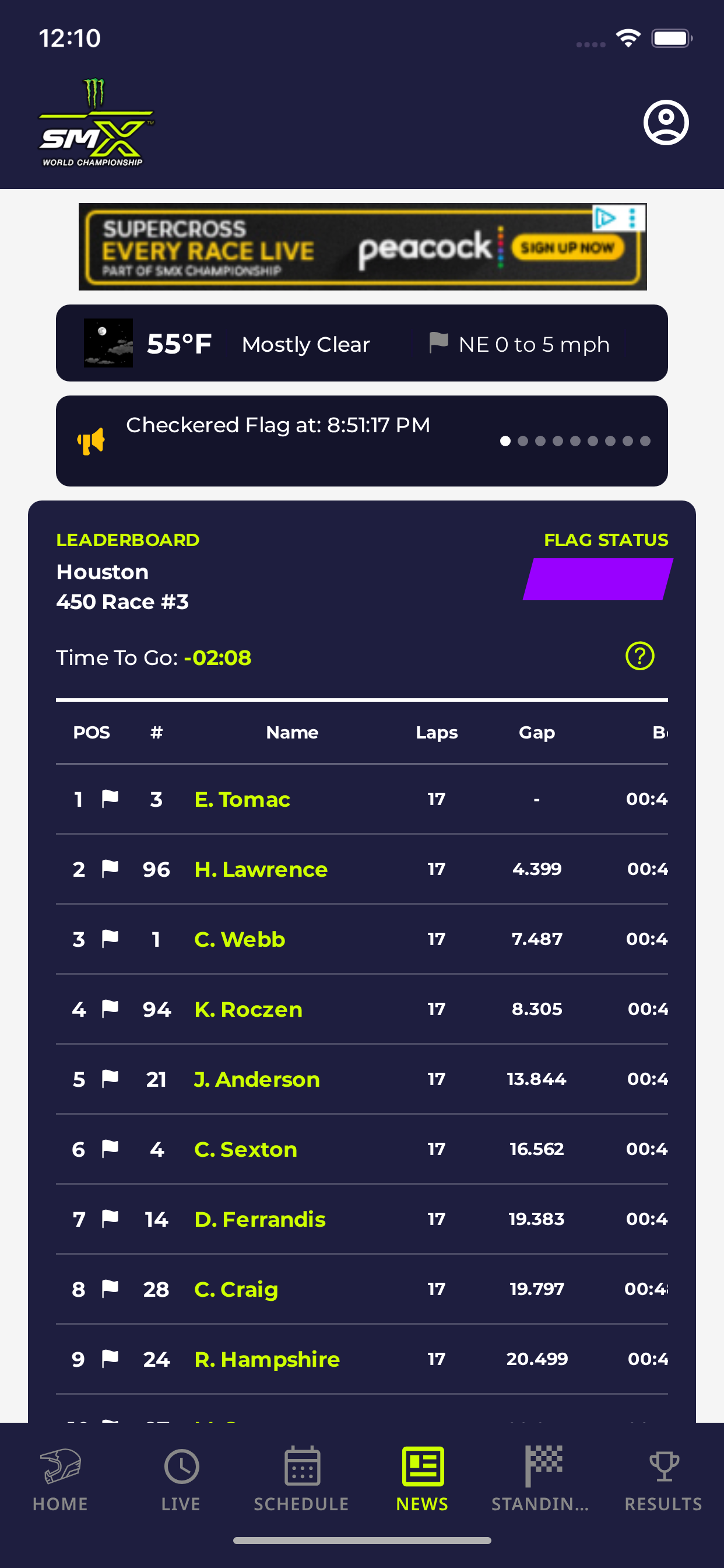Select the Home helmet icon
724x1568 pixels.
point(60,1467)
